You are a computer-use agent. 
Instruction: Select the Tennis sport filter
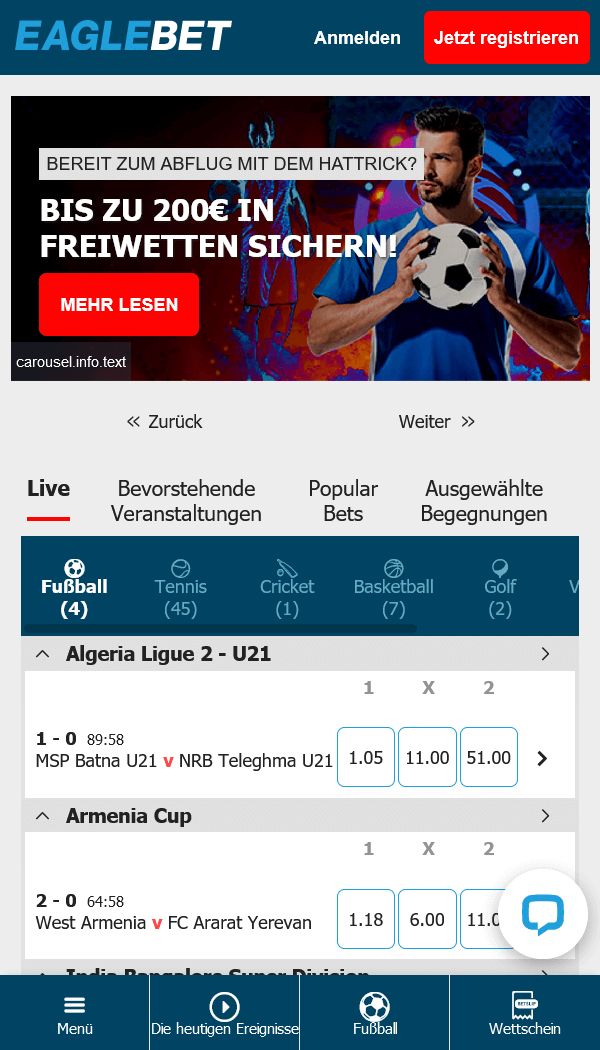pyautogui.click(x=181, y=588)
